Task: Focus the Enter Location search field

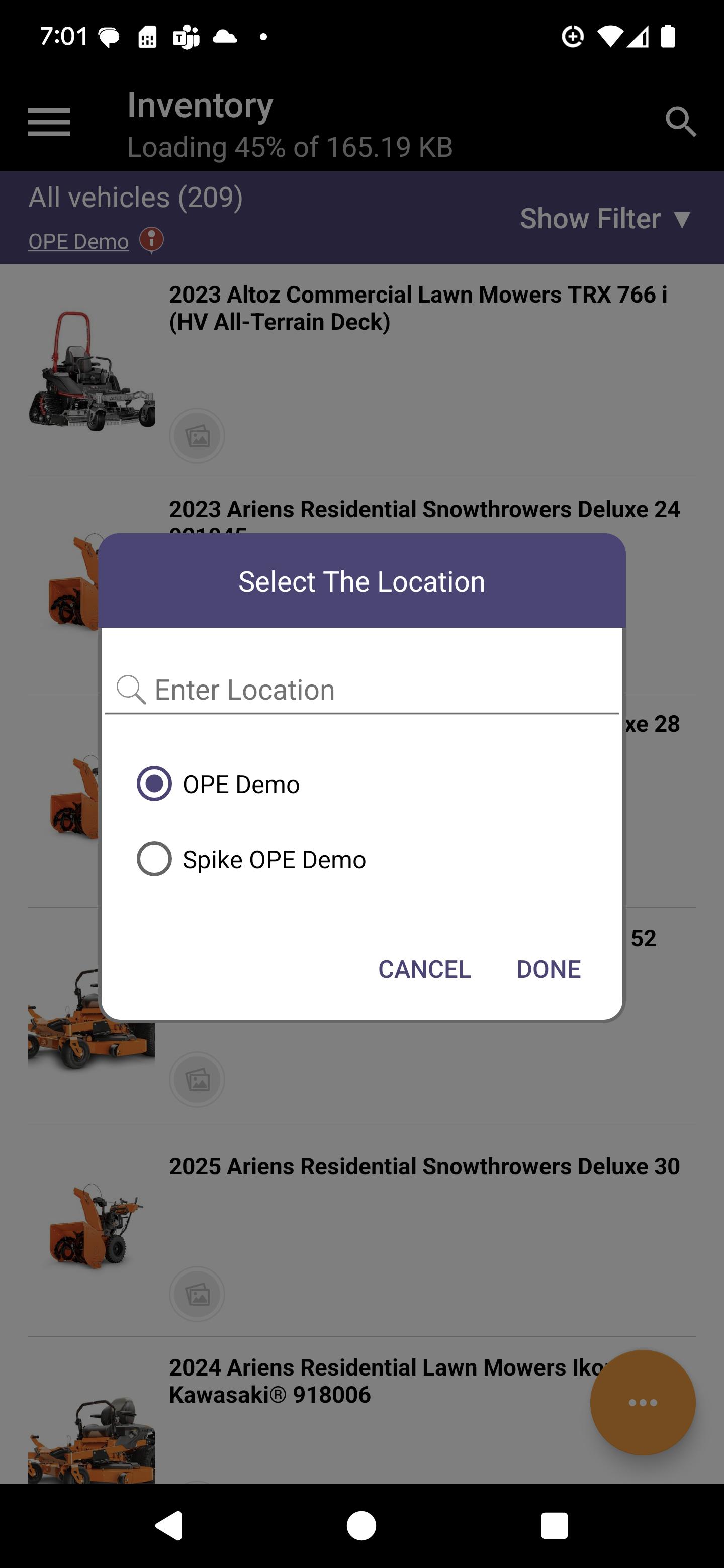Action: coord(361,690)
